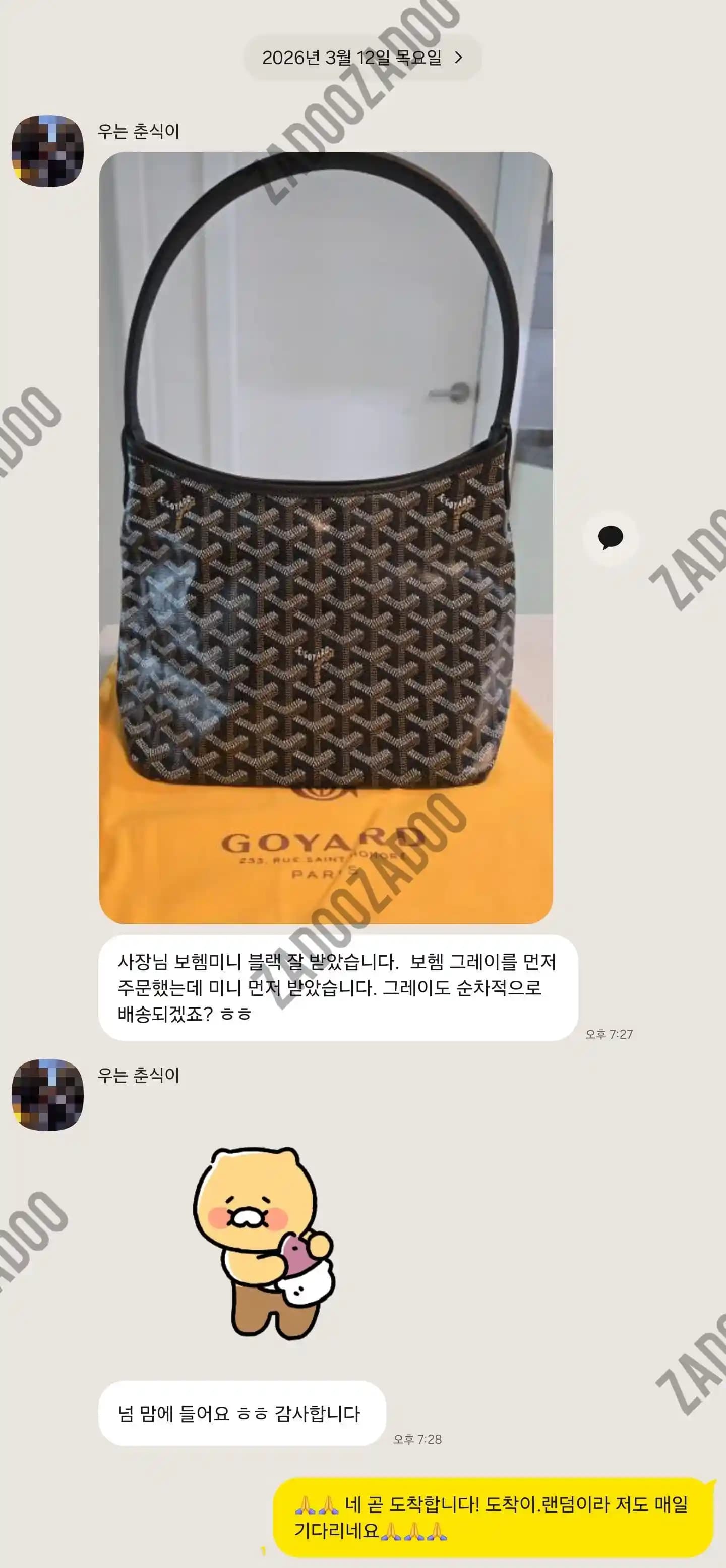Tap the speech bubble icon beside the photo
Viewport: 726px width, 1568px height.
pyautogui.click(x=610, y=537)
